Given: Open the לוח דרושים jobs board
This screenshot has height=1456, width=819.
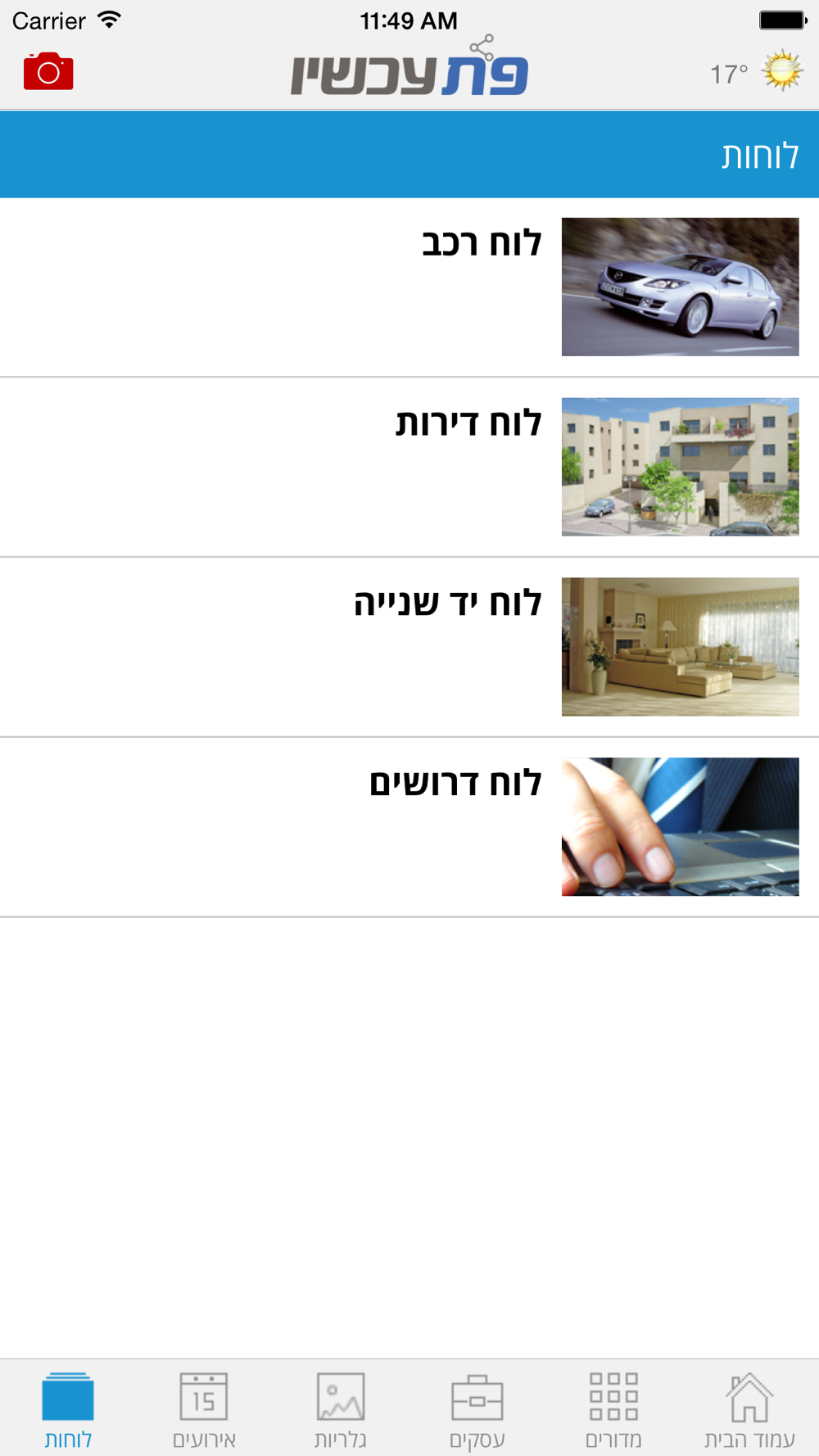Looking at the screenshot, I should pyautogui.click(x=455, y=784).
